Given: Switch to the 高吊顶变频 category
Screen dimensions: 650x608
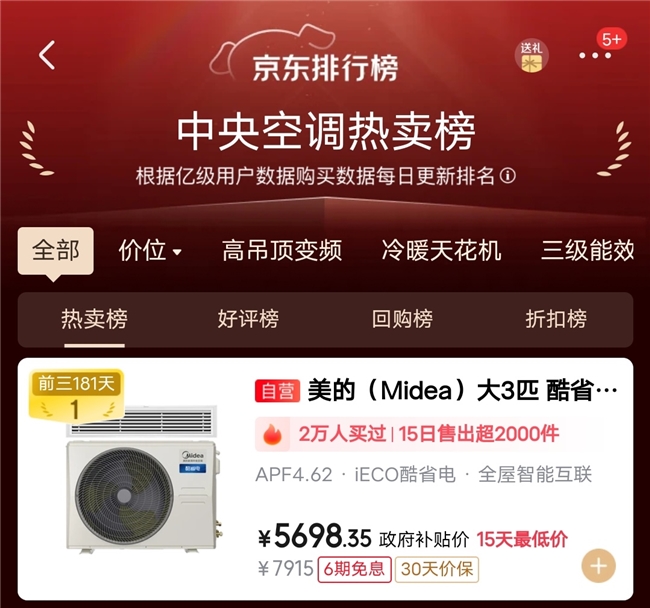Looking at the screenshot, I should point(282,250).
